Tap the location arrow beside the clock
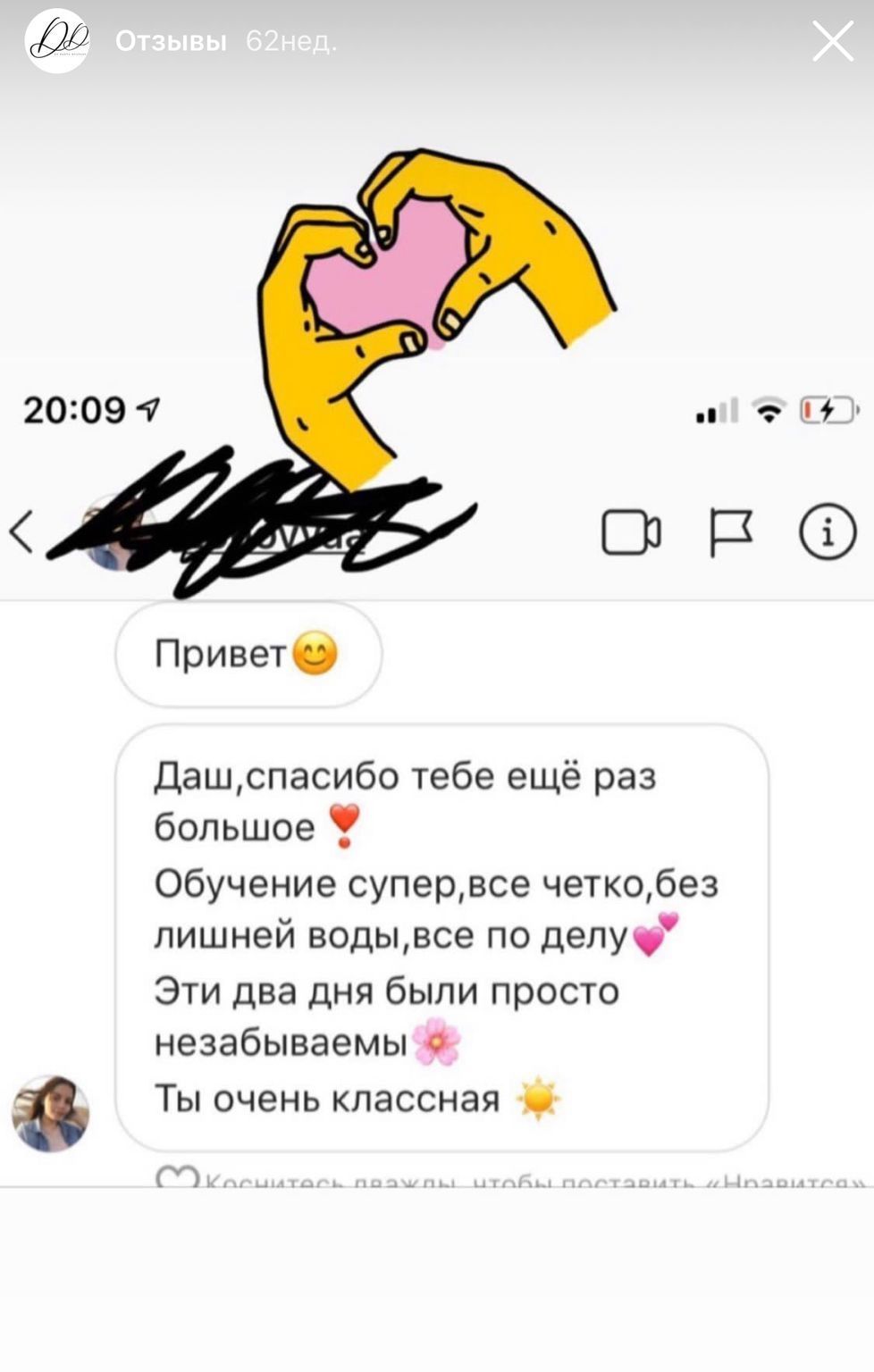The width and height of the screenshot is (874, 1372). pos(146,410)
